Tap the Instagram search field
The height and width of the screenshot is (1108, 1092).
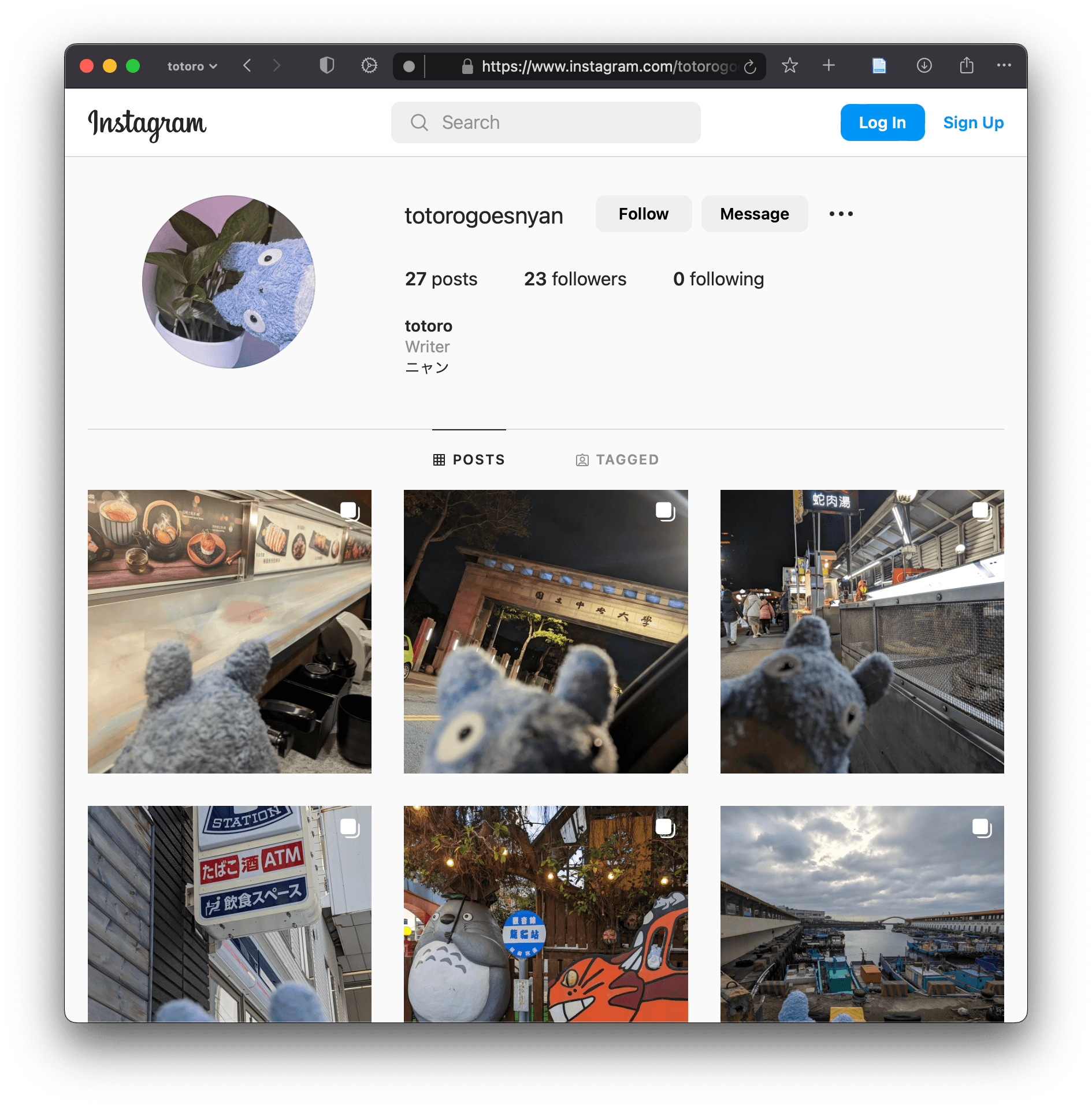click(x=545, y=122)
